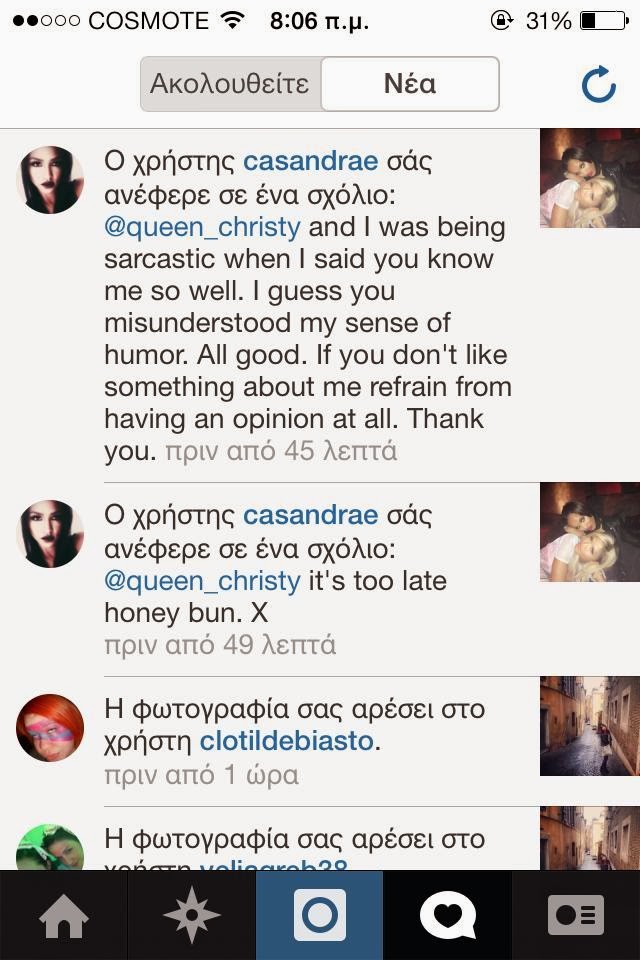640x960 pixels.
Task: Open clotildebiasto's avatar picture
Action: tap(50, 728)
